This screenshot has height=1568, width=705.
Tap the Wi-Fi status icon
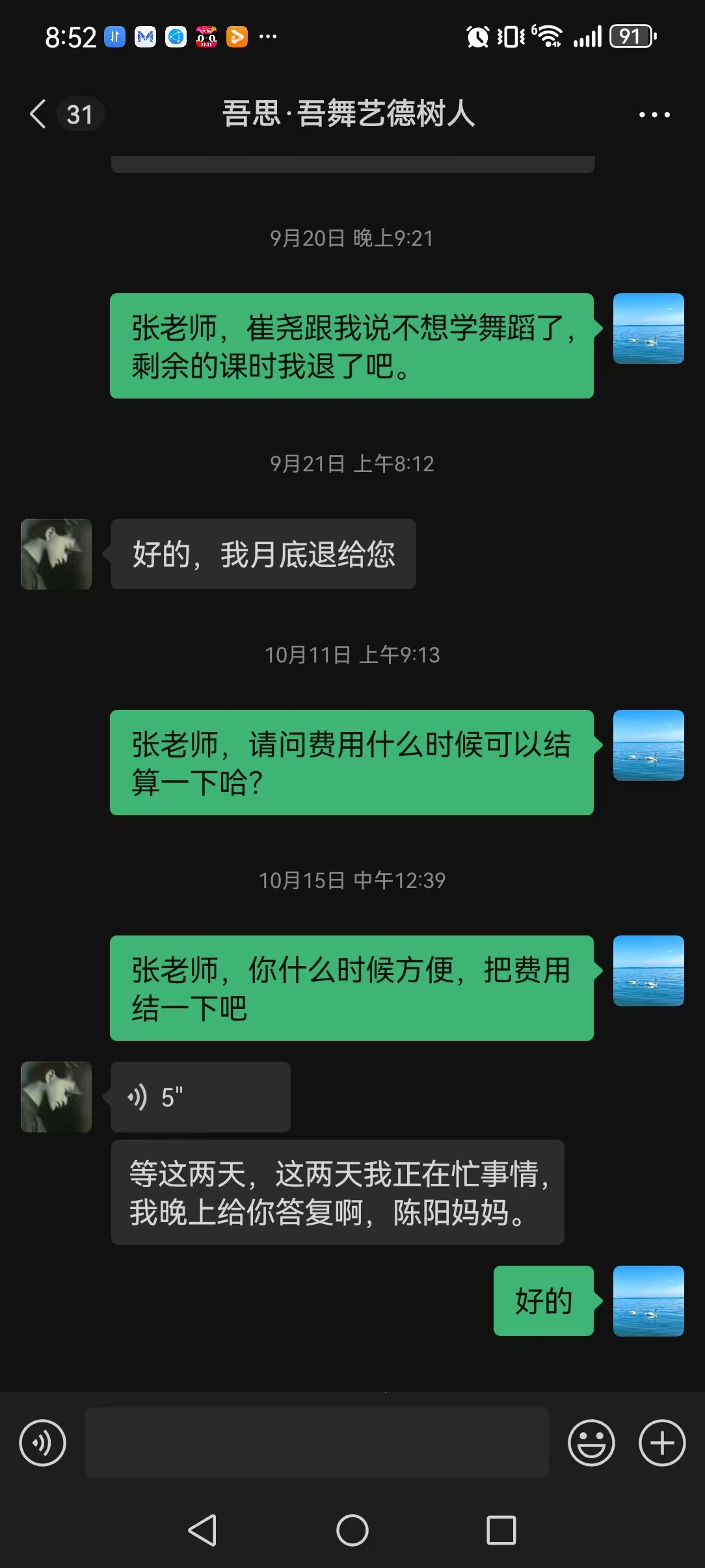(548, 37)
